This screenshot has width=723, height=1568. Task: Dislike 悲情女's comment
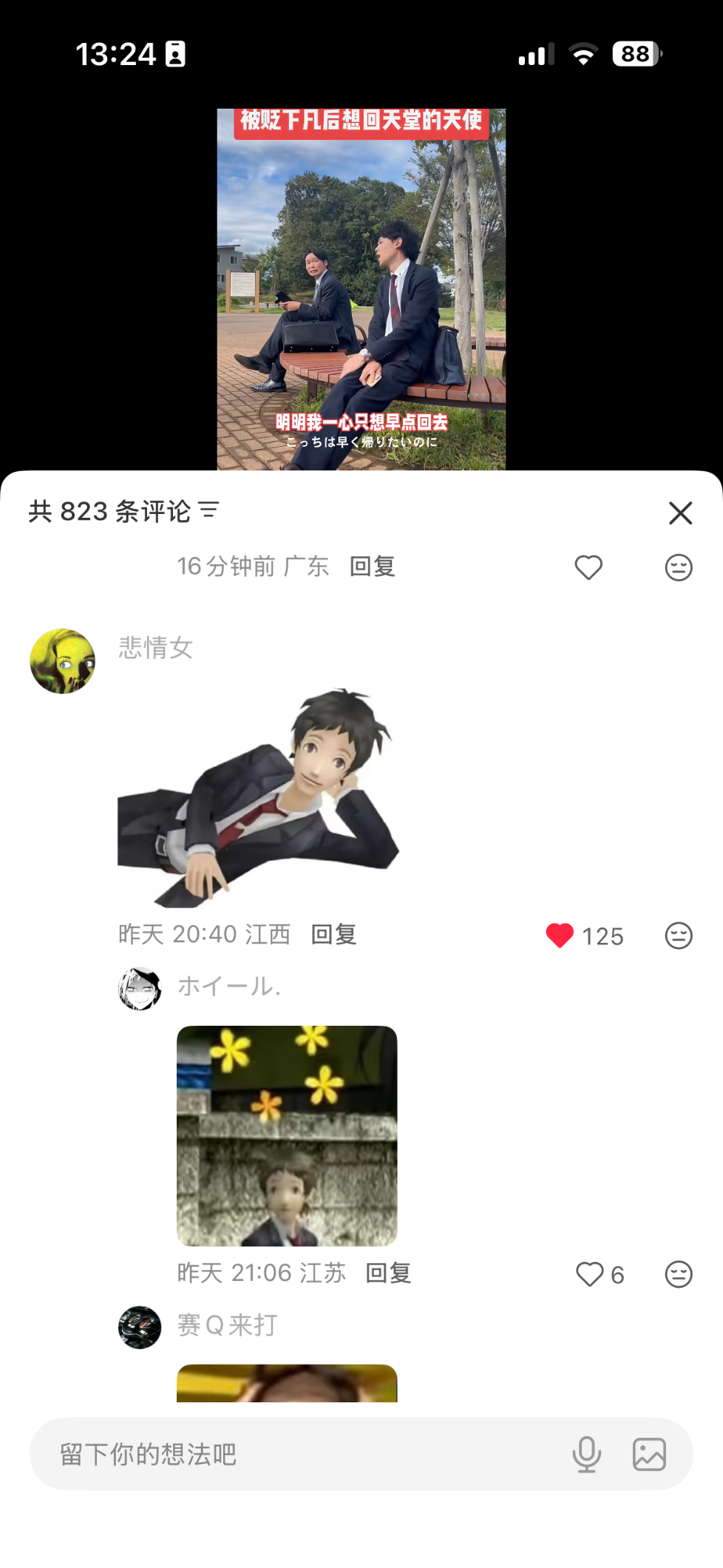678,936
